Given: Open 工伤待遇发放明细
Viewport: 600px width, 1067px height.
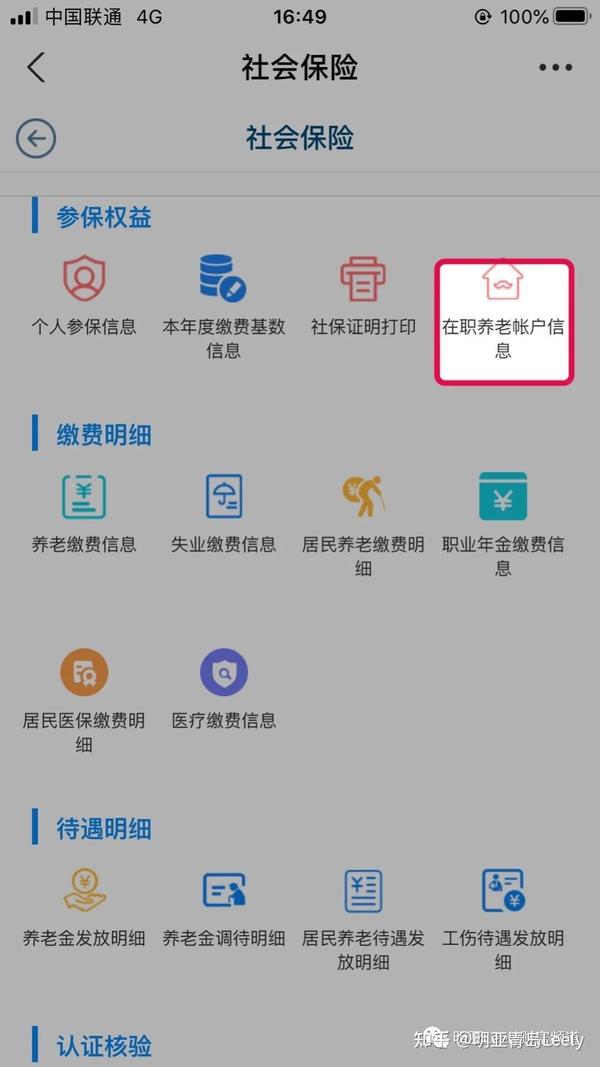Looking at the screenshot, I should pos(503,919).
